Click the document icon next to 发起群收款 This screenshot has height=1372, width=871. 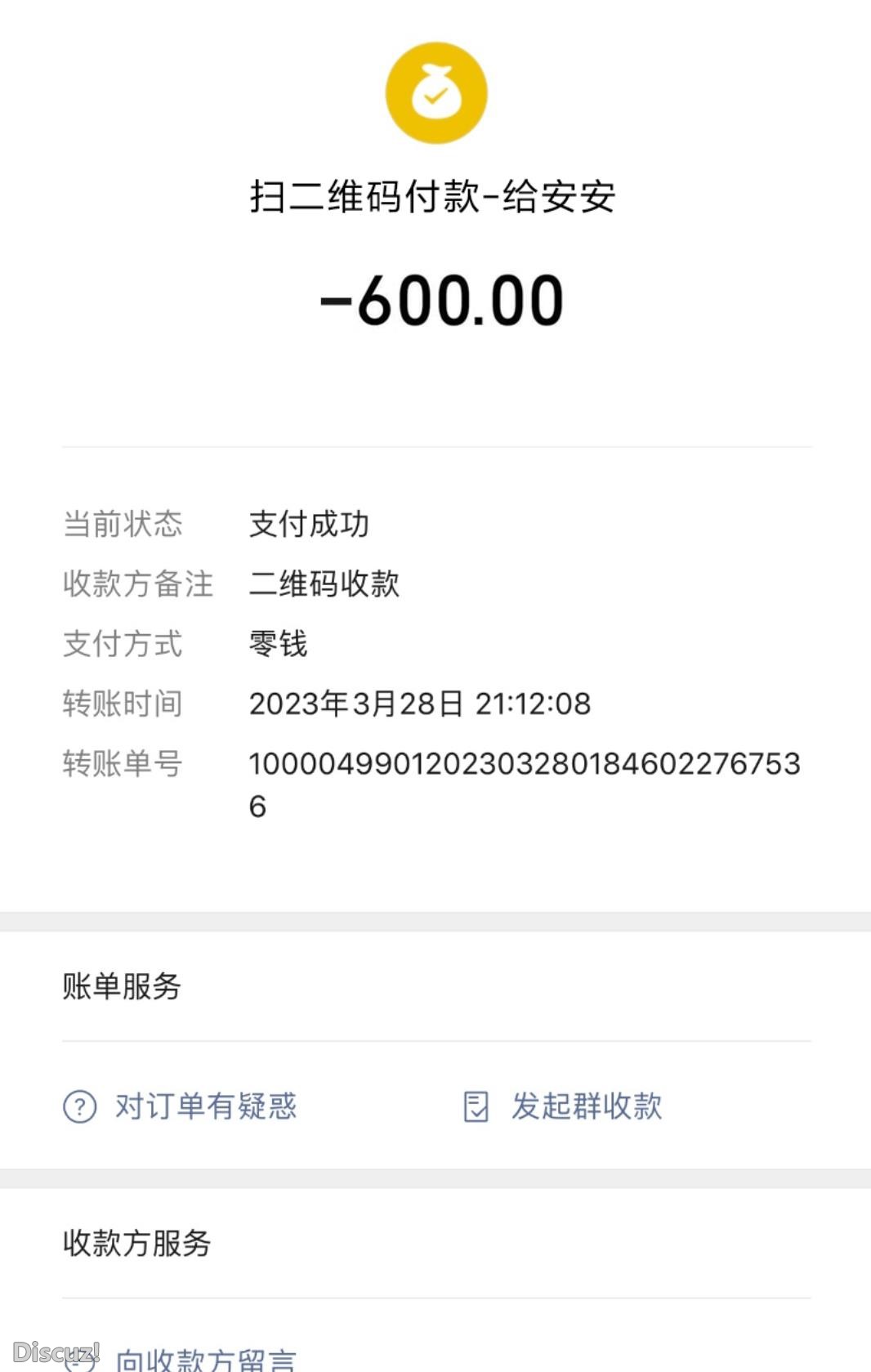pos(477,1108)
